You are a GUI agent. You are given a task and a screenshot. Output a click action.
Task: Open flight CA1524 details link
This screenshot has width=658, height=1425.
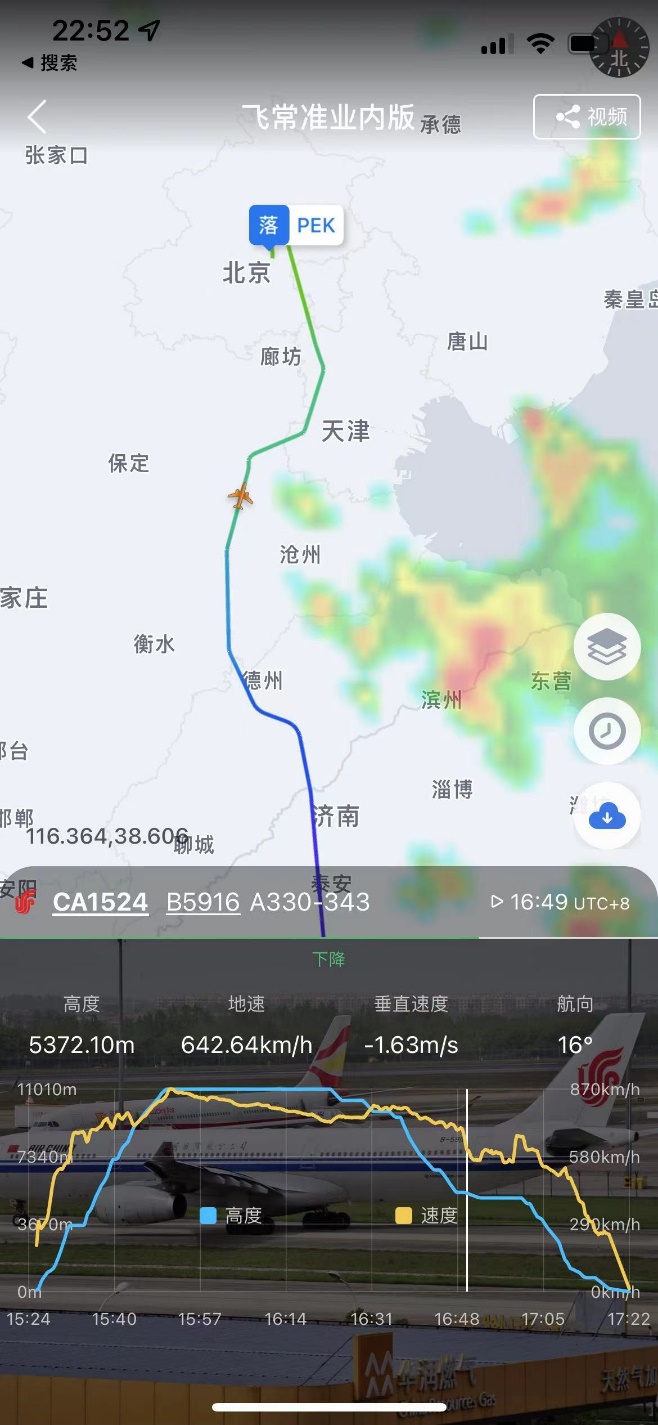coord(100,902)
